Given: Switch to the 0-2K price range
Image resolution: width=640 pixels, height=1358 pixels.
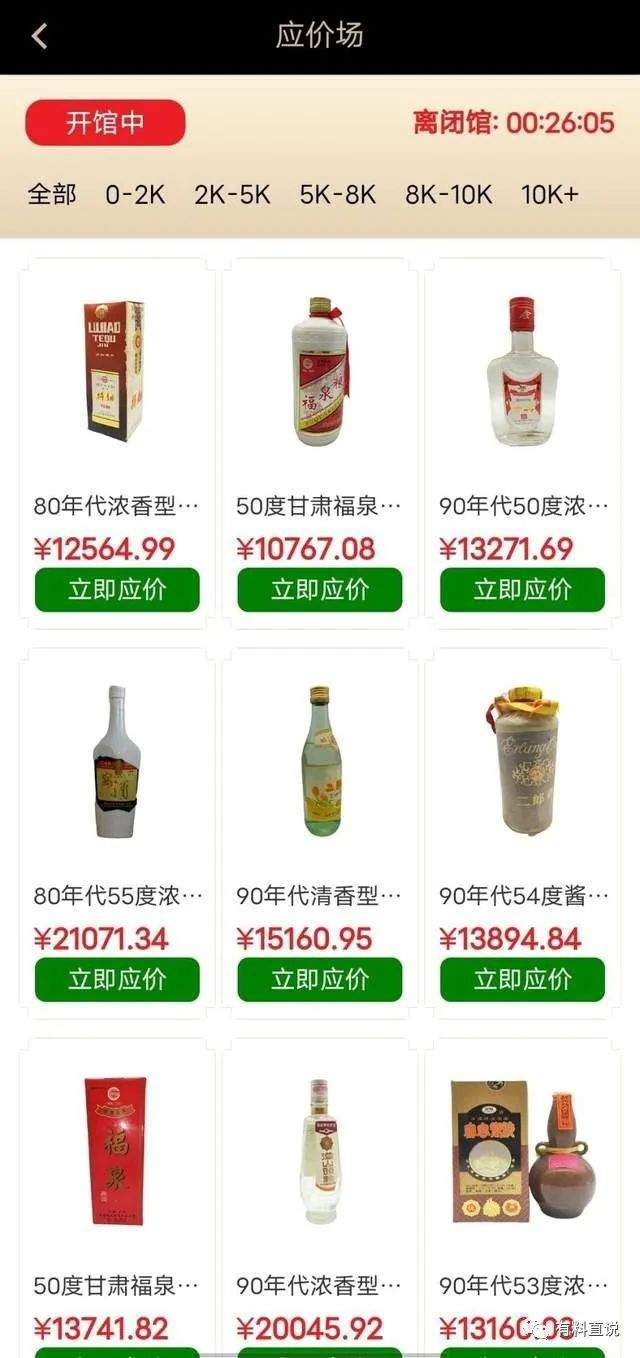Looking at the screenshot, I should pyautogui.click(x=135, y=194).
